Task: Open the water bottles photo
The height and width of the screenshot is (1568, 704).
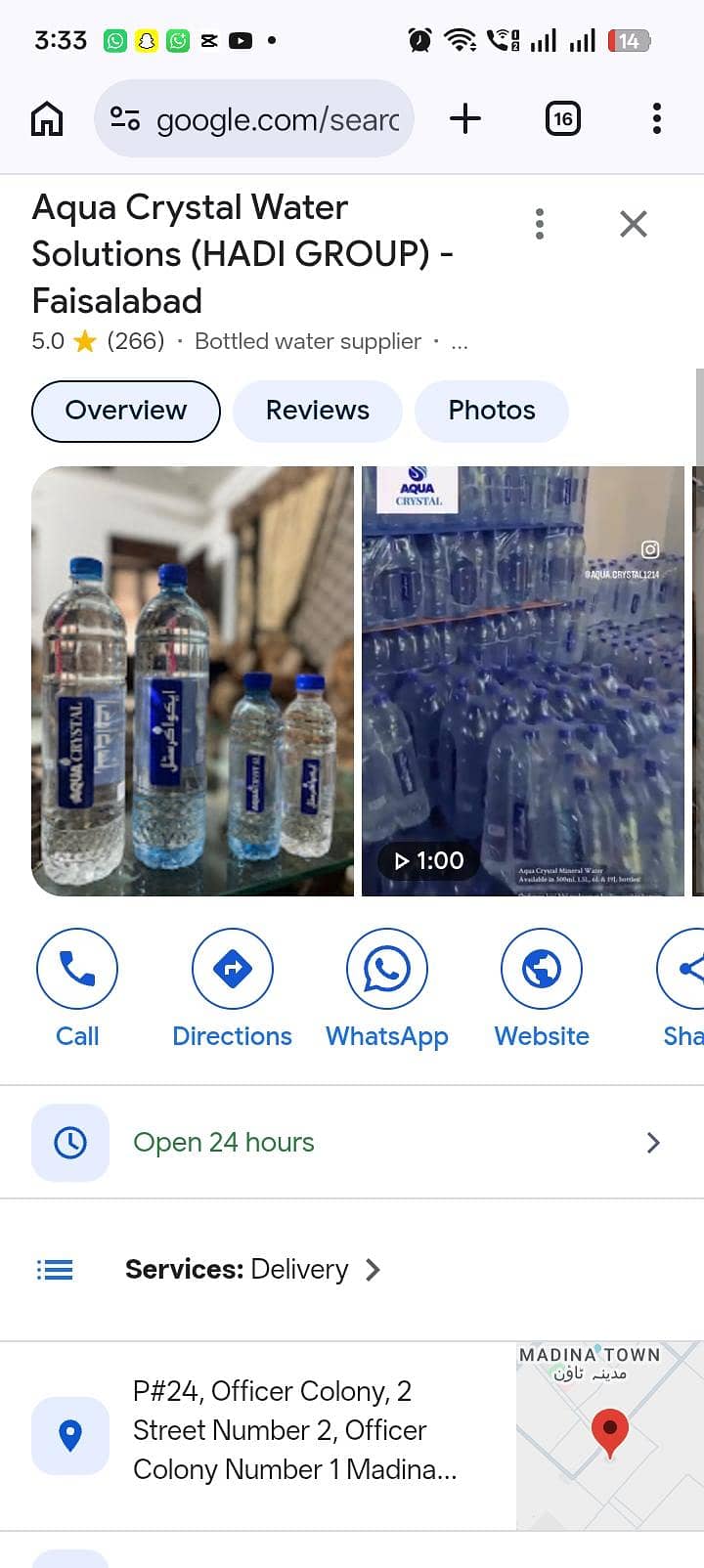Action: [193, 681]
